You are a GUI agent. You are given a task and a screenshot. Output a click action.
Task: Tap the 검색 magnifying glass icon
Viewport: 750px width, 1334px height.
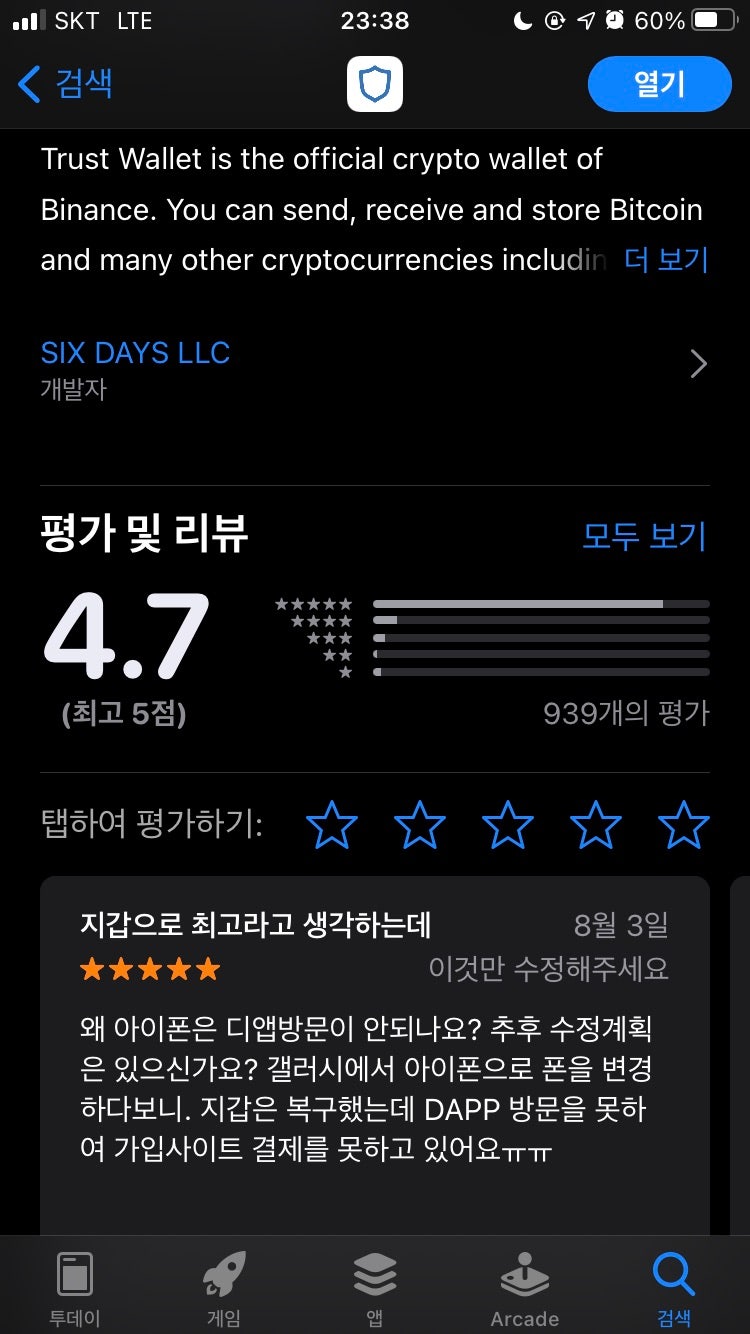coord(674,1275)
